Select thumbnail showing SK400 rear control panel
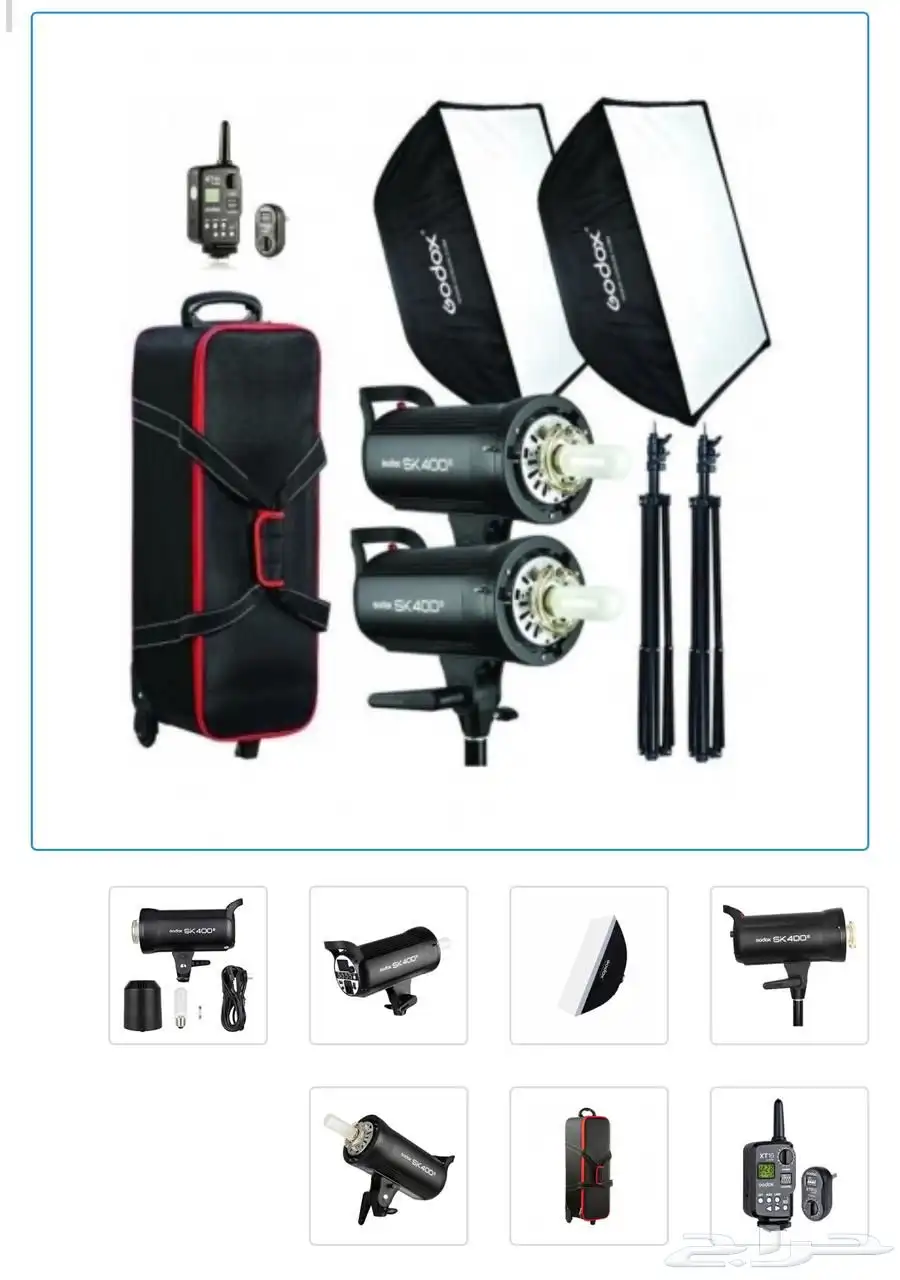The height and width of the screenshot is (1280, 900). tap(388, 965)
